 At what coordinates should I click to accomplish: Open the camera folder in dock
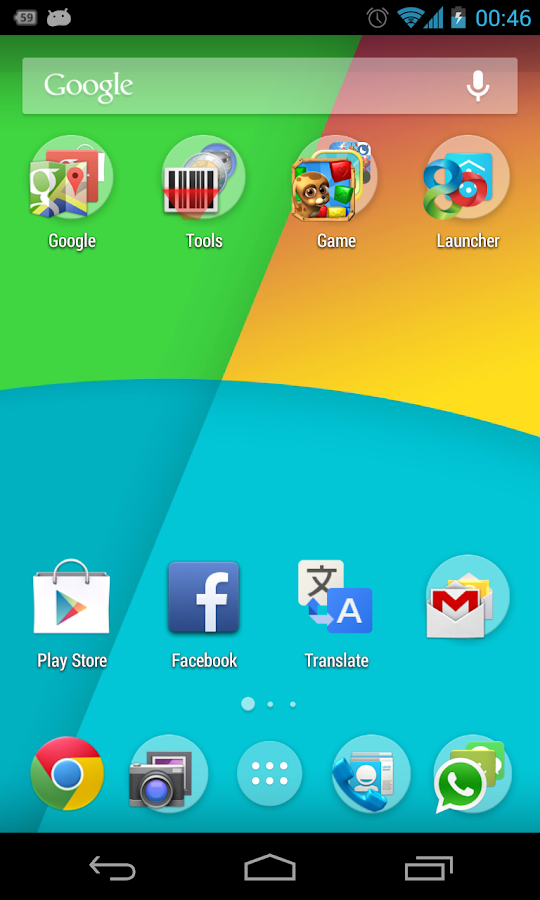click(x=169, y=774)
